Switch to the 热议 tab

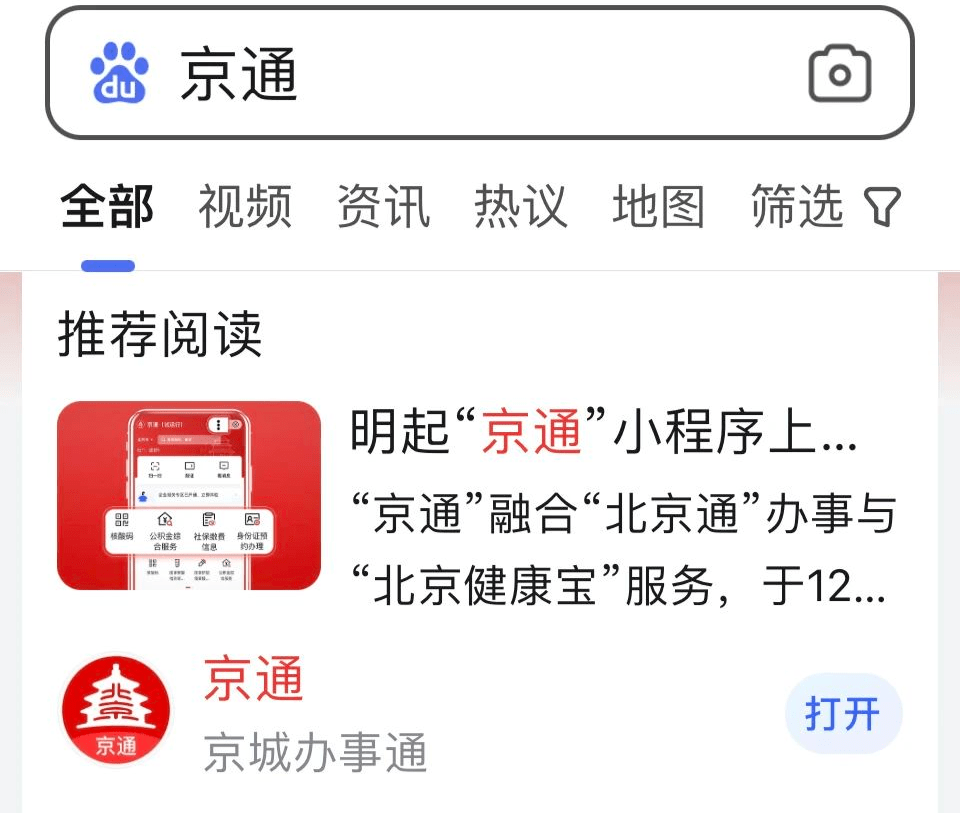pos(521,208)
